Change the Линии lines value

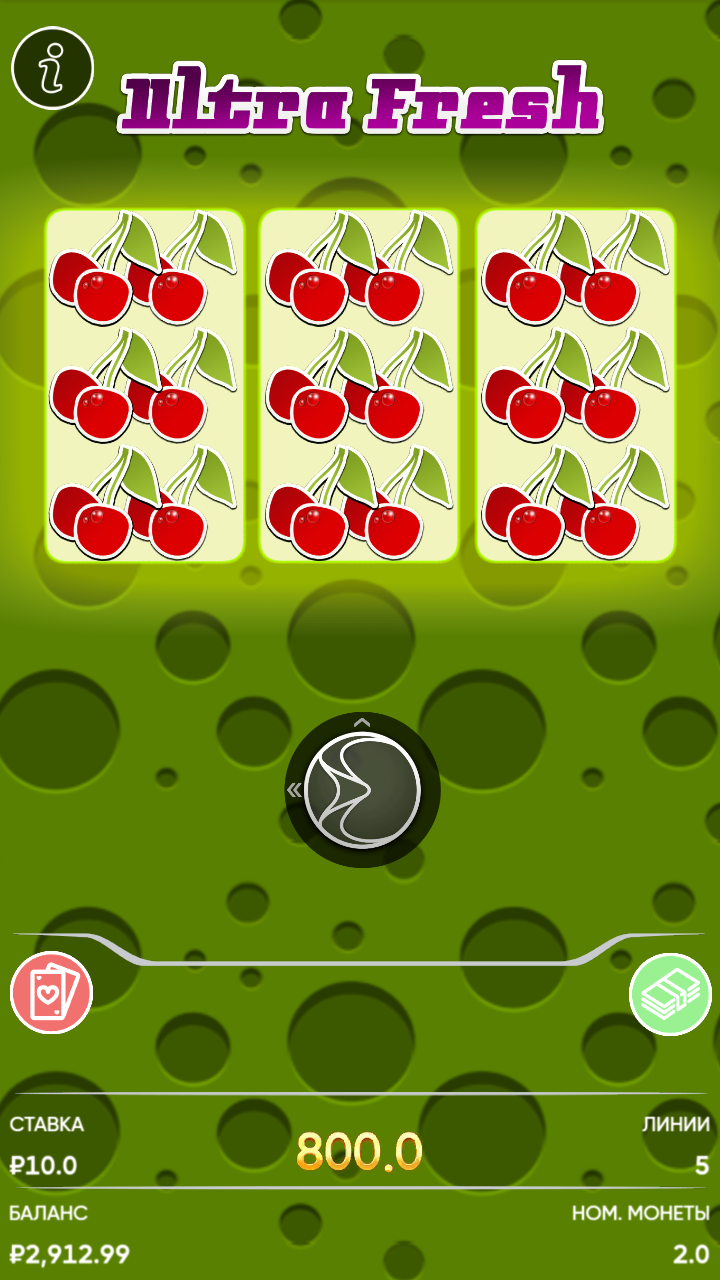[676, 1145]
